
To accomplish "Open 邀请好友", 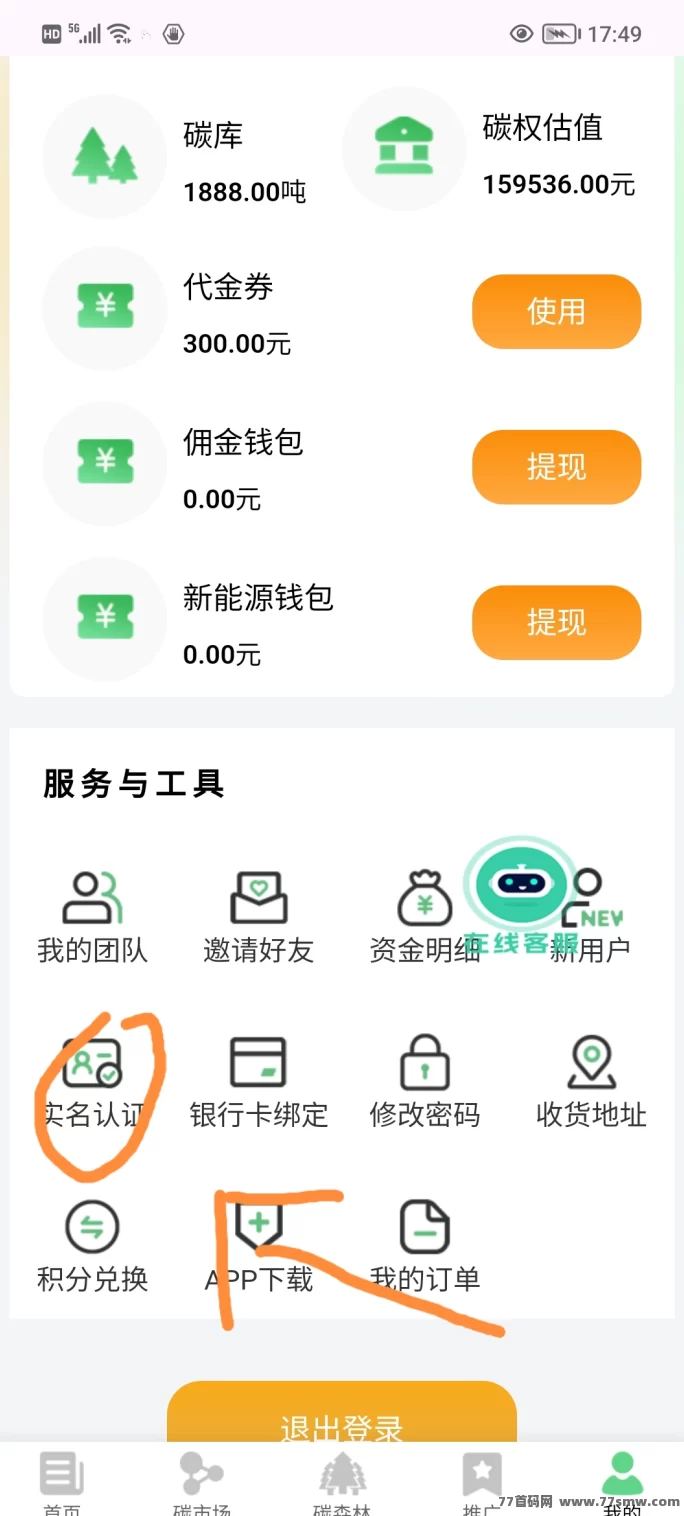I will point(258,917).
